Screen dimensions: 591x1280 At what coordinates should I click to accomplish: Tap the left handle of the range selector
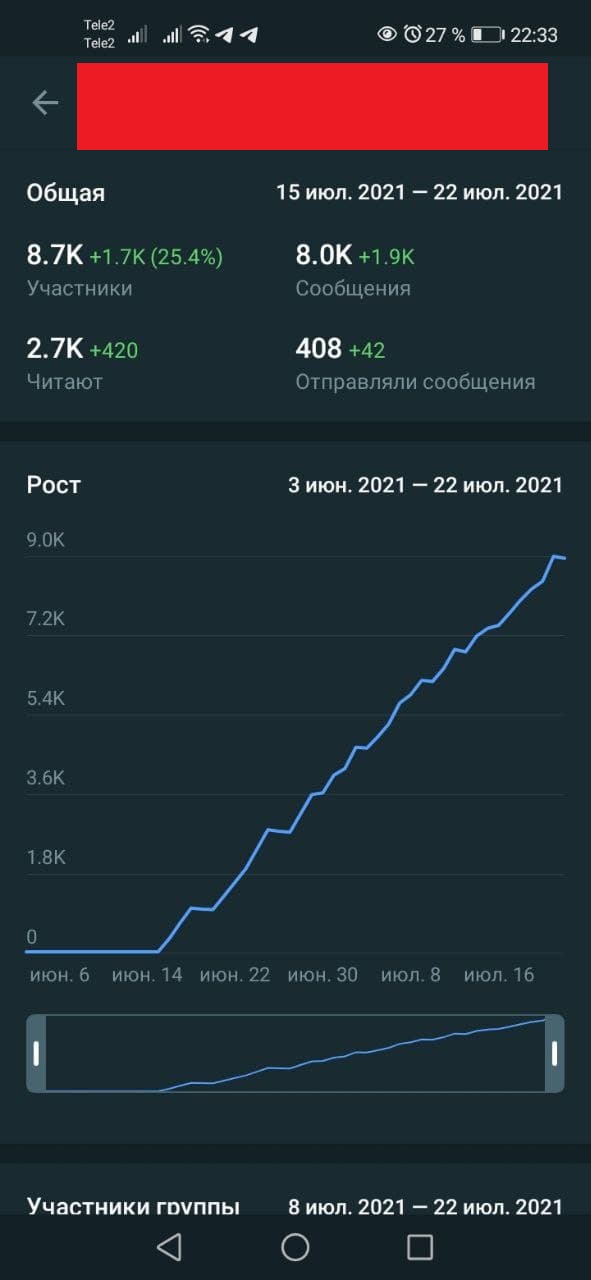tap(36, 1053)
